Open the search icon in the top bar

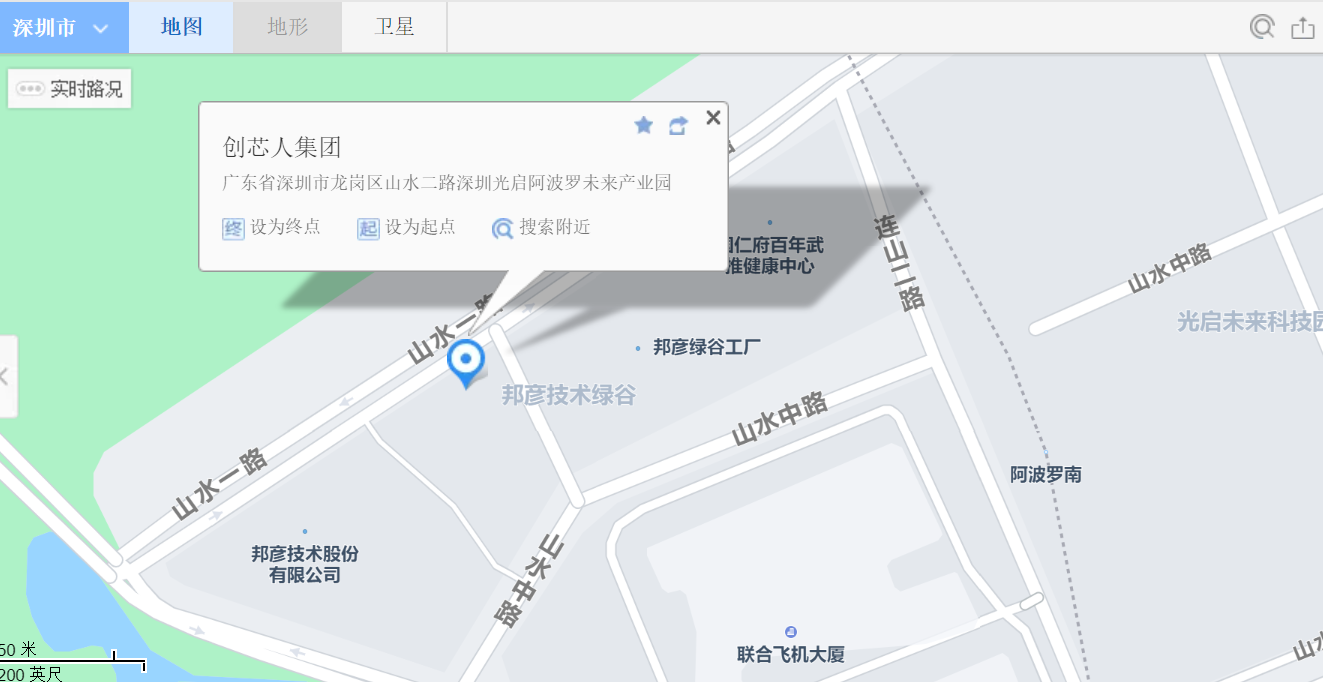pyautogui.click(x=1262, y=27)
